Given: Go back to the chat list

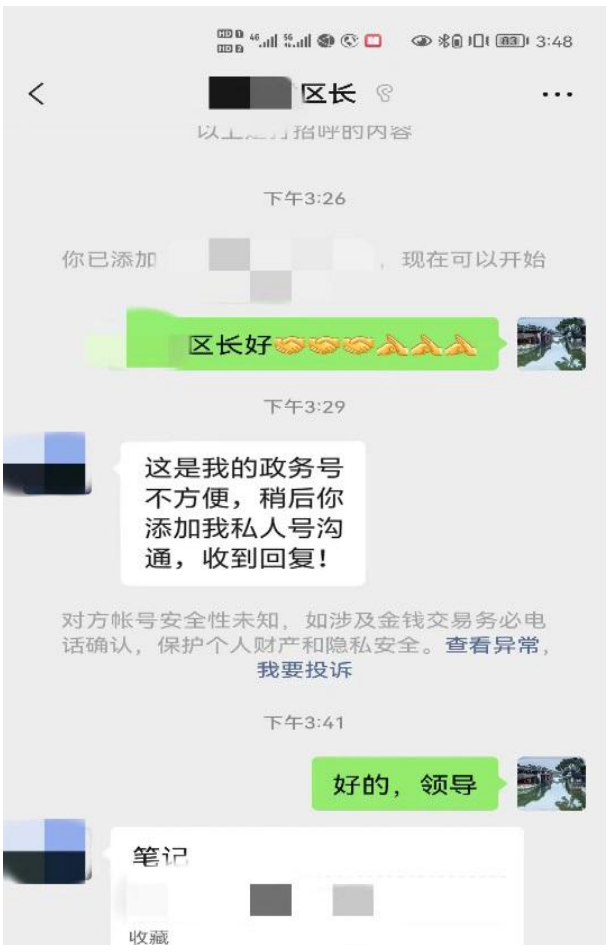Looking at the screenshot, I should 36,94.
